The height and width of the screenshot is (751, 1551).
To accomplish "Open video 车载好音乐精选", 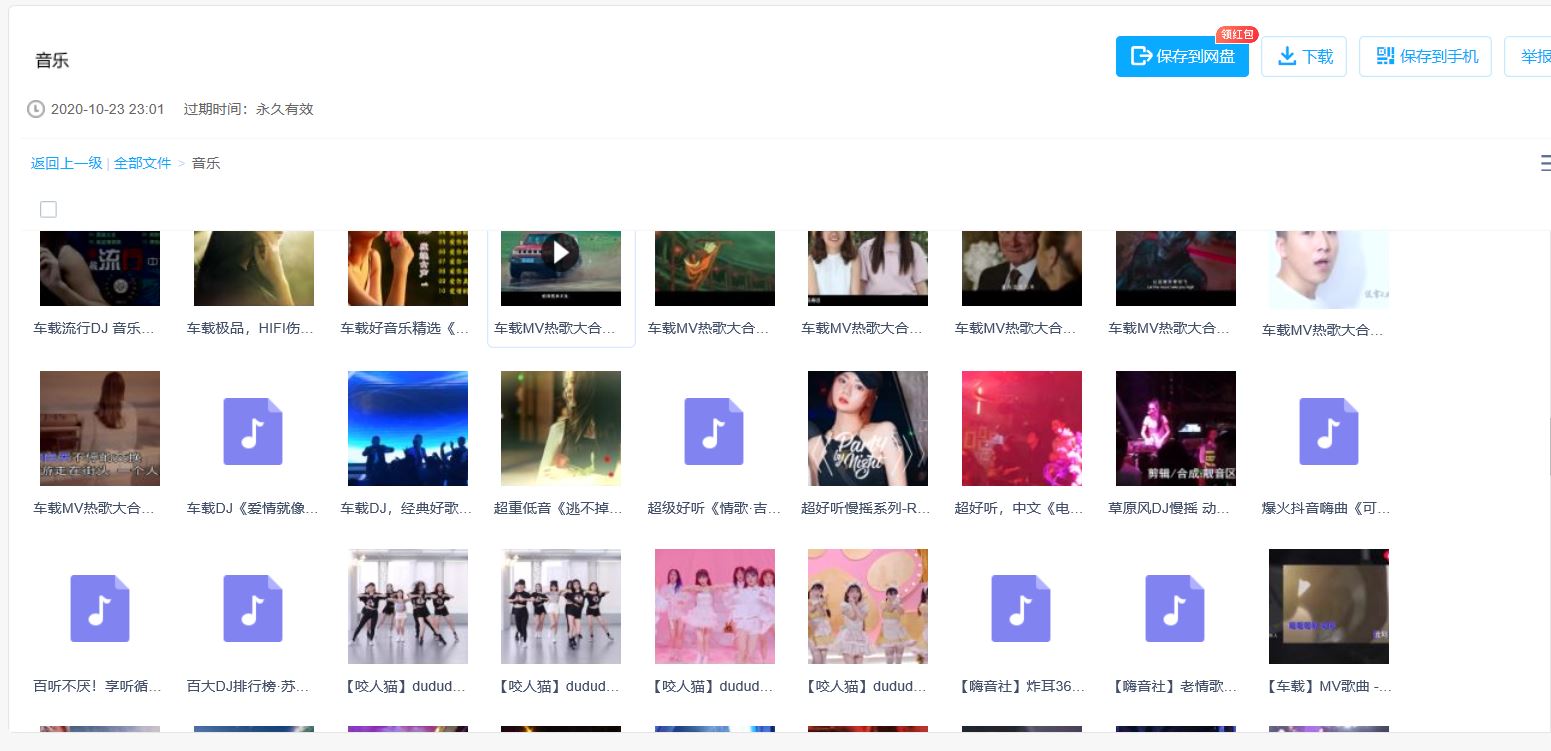I will pyautogui.click(x=407, y=268).
